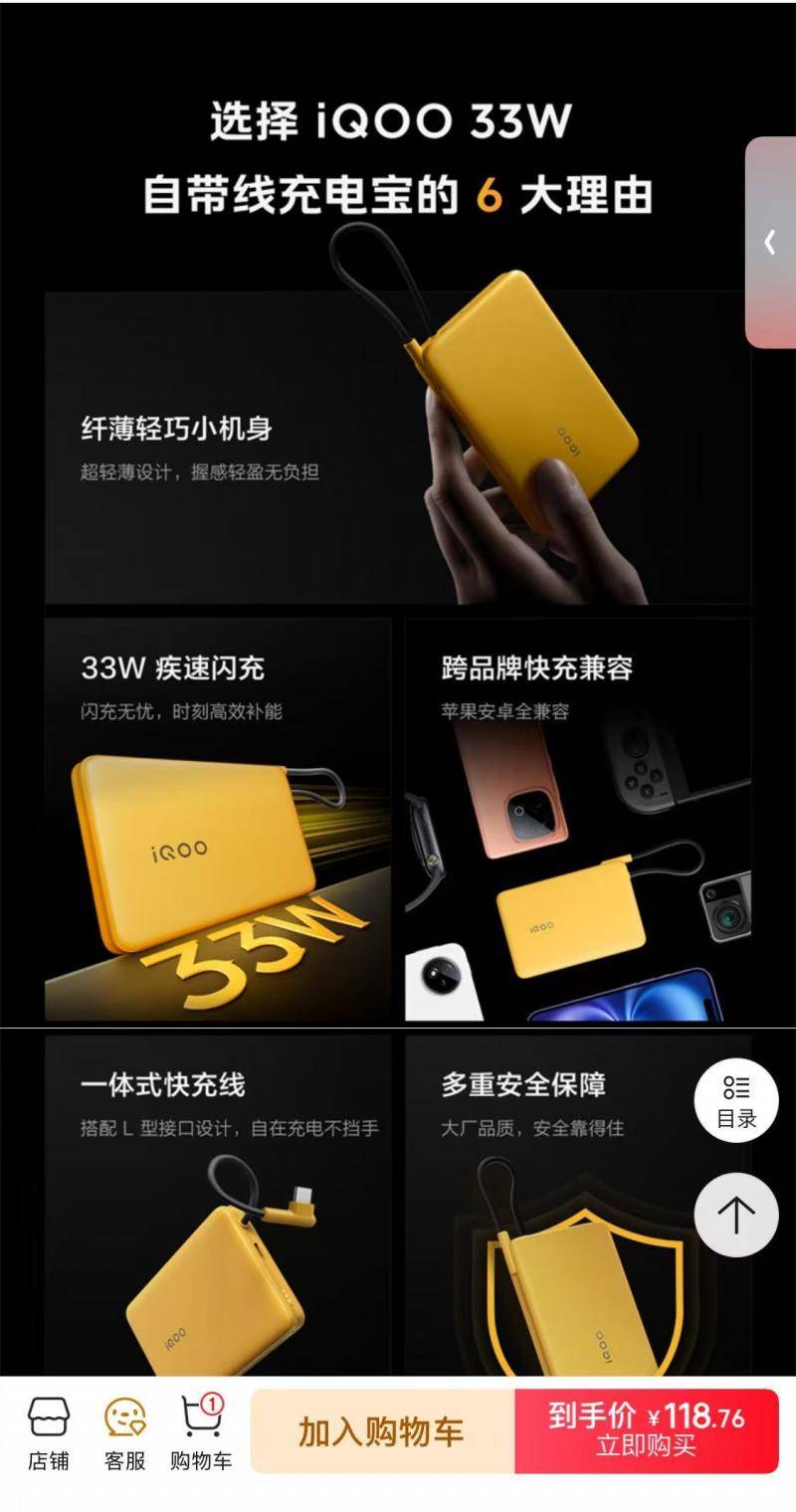Tap 加入购物车 to add item
The height and width of the screenshot is (1512, 796).
pyautogui.click(x=383, y=1431)
